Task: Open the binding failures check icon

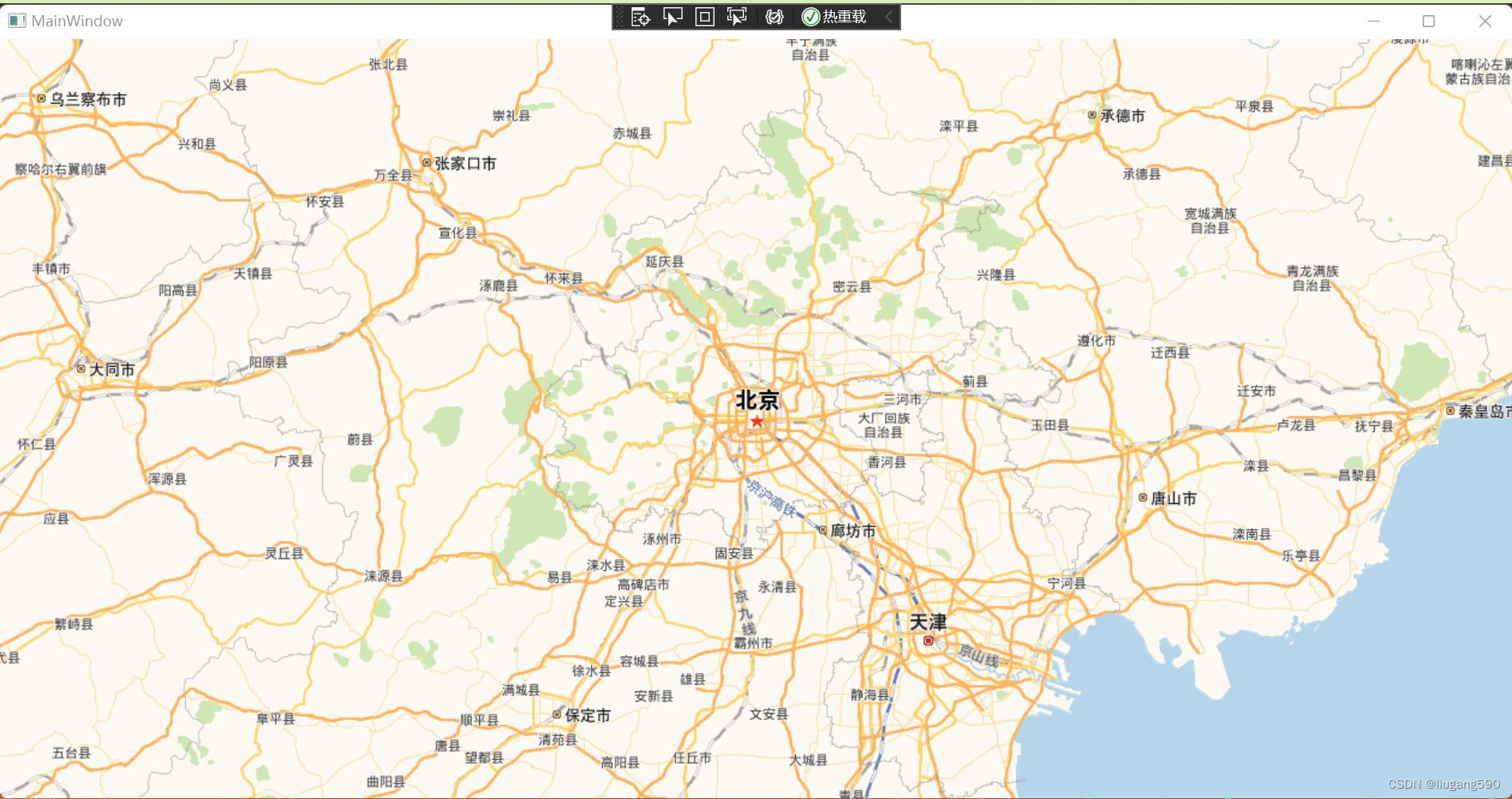Action: click(774, 17)
